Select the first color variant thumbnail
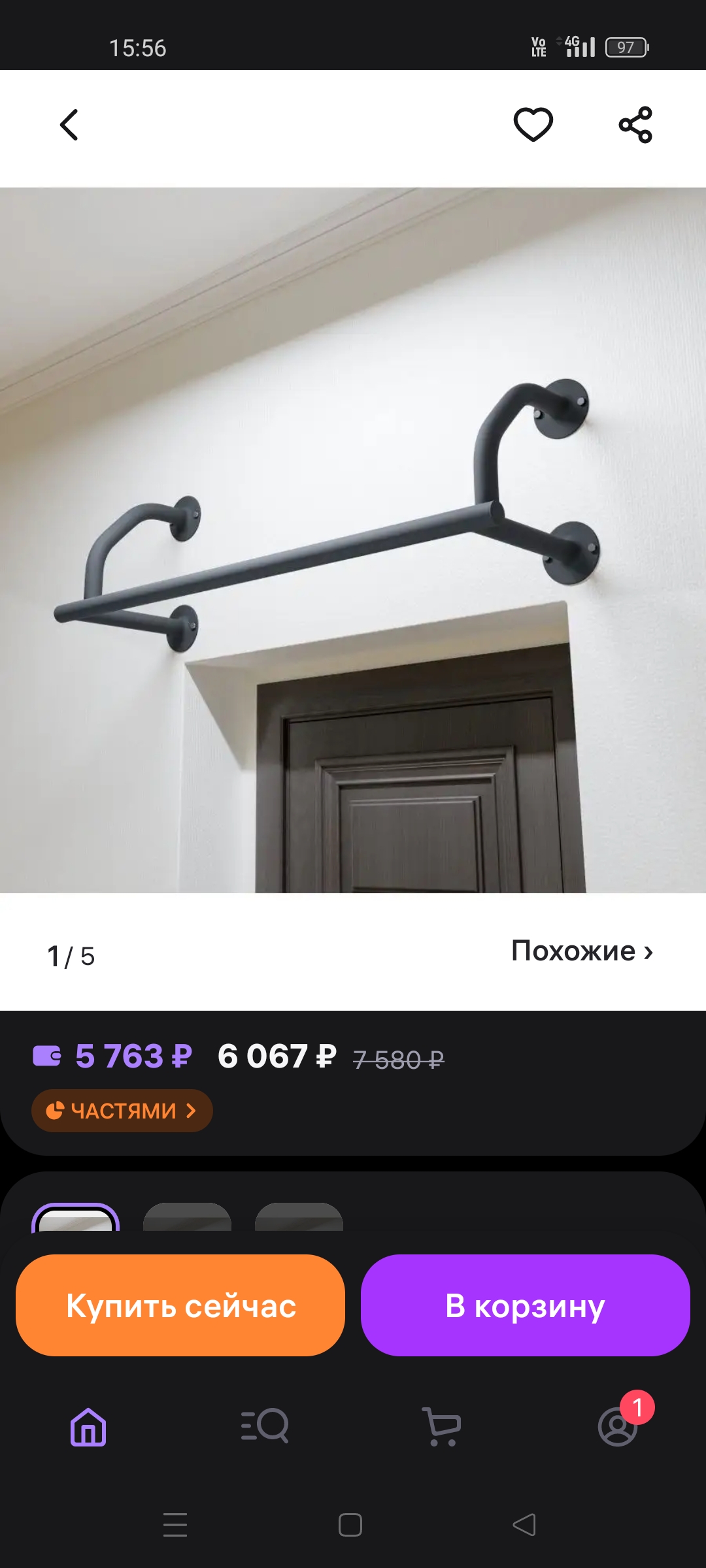 click(x=76, y=1218)
